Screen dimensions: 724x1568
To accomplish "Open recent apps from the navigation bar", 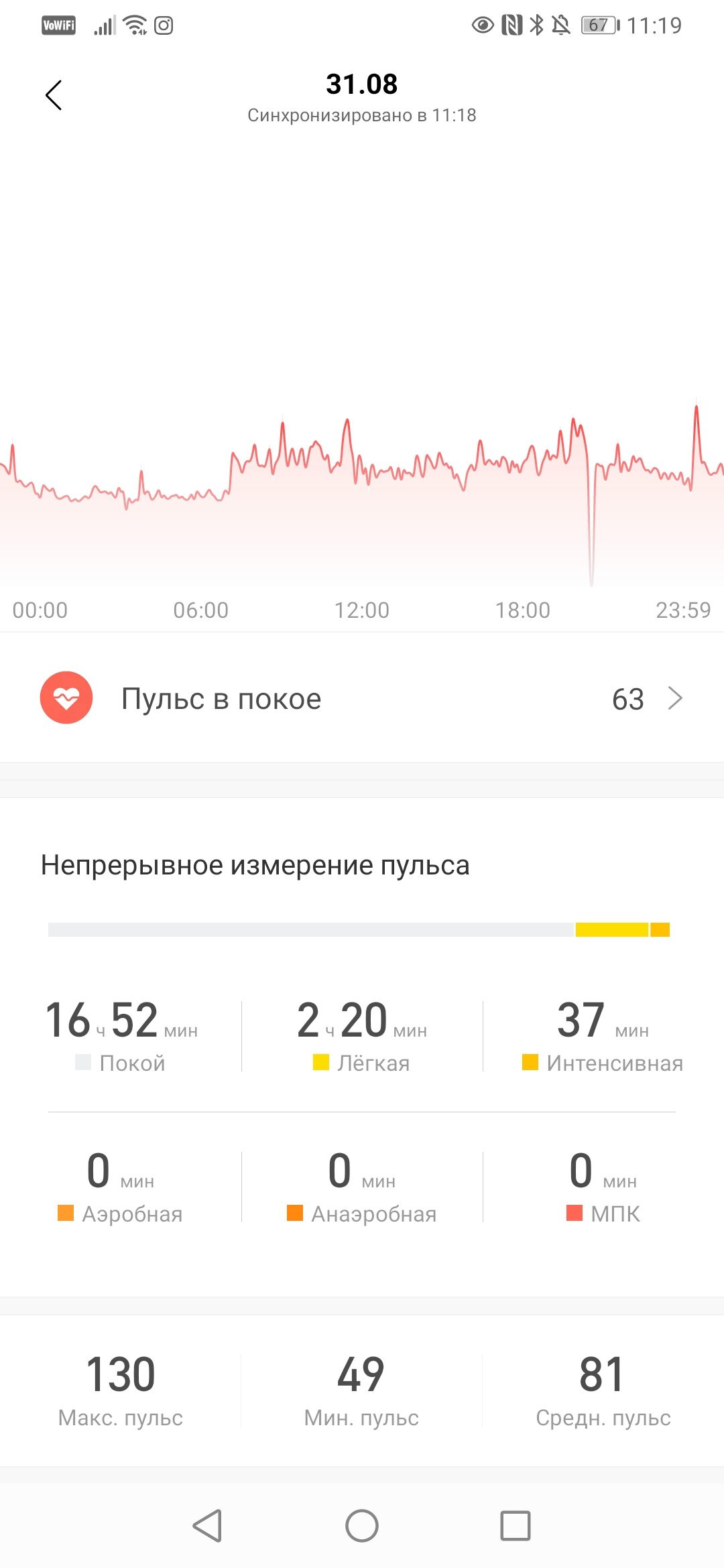I will pyautogui.click(x=515, y=1526).
